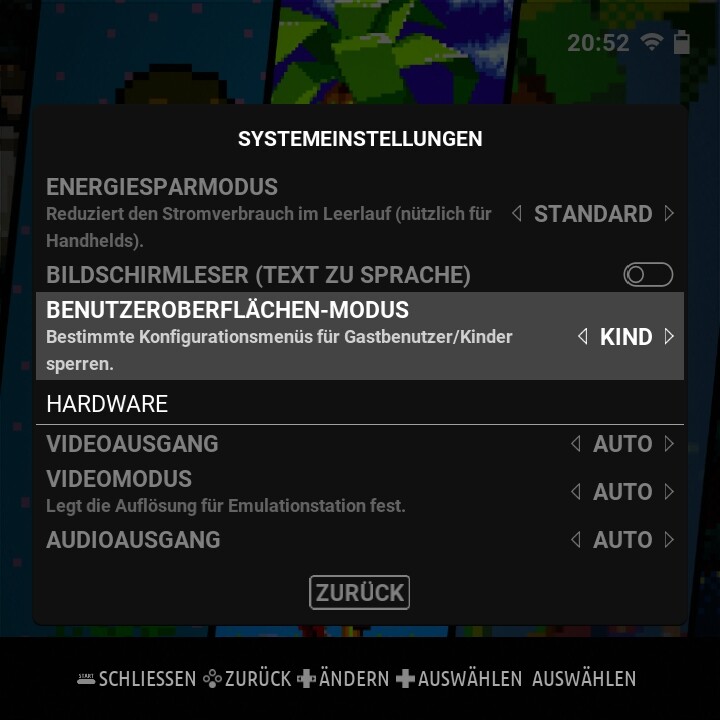This screenshot has height=720, width=720.
Task: Tap the ZURÜCK button in the dialog
Action: pos(359,592)
